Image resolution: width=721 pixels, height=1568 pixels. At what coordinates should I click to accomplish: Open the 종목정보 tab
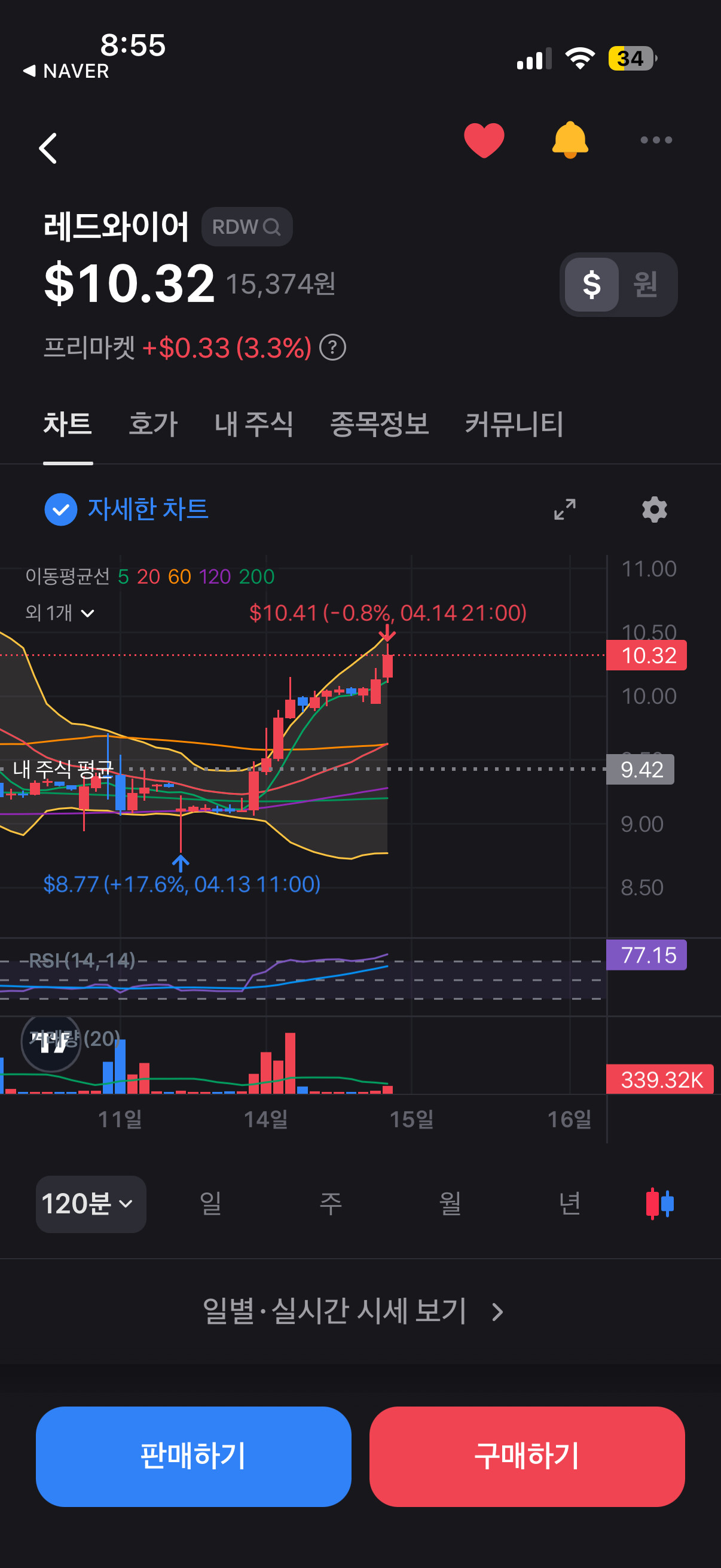pyautogui.click(x=379, y=423)
